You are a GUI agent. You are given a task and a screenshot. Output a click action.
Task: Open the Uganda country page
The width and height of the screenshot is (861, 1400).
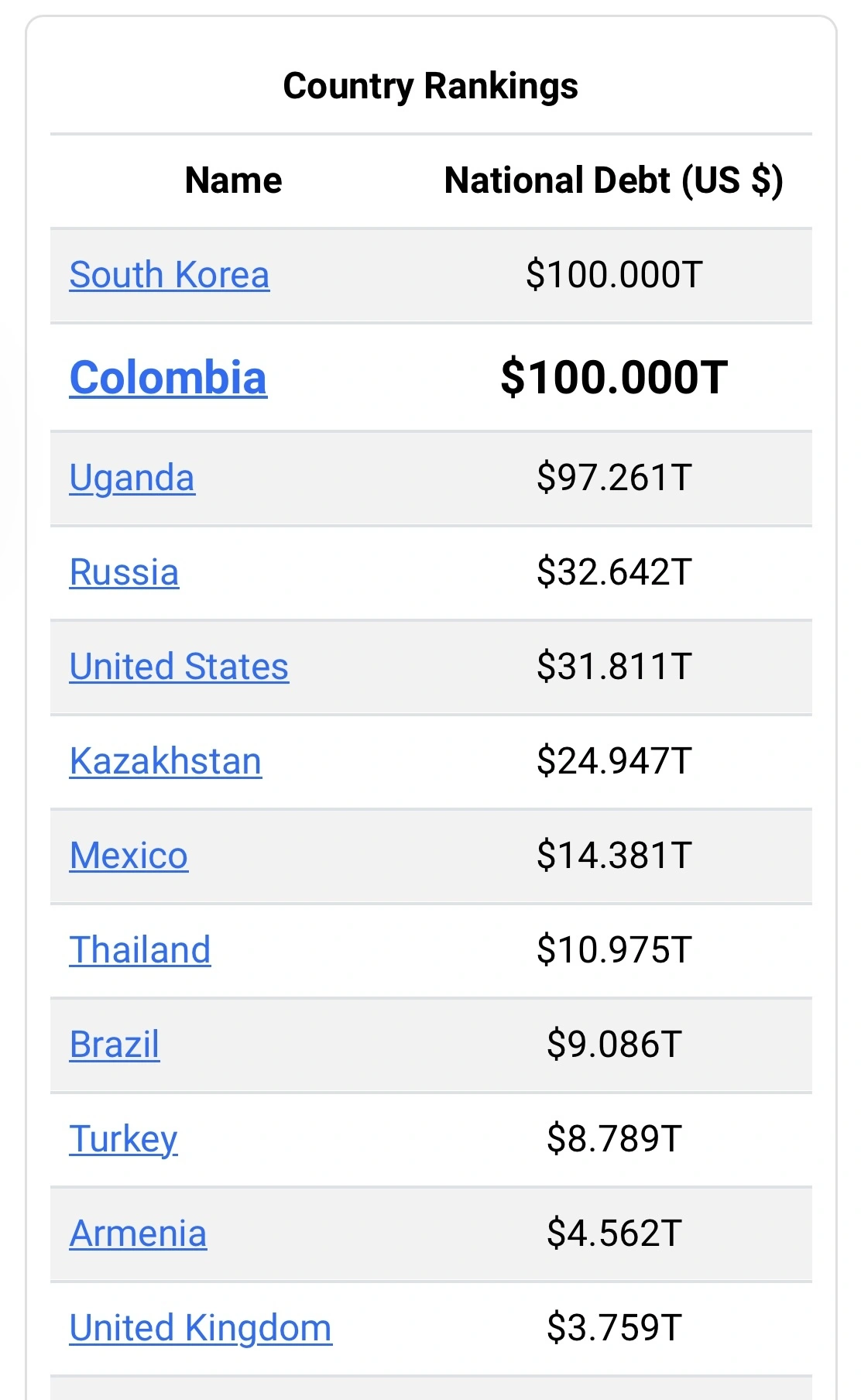pos(132,479)
